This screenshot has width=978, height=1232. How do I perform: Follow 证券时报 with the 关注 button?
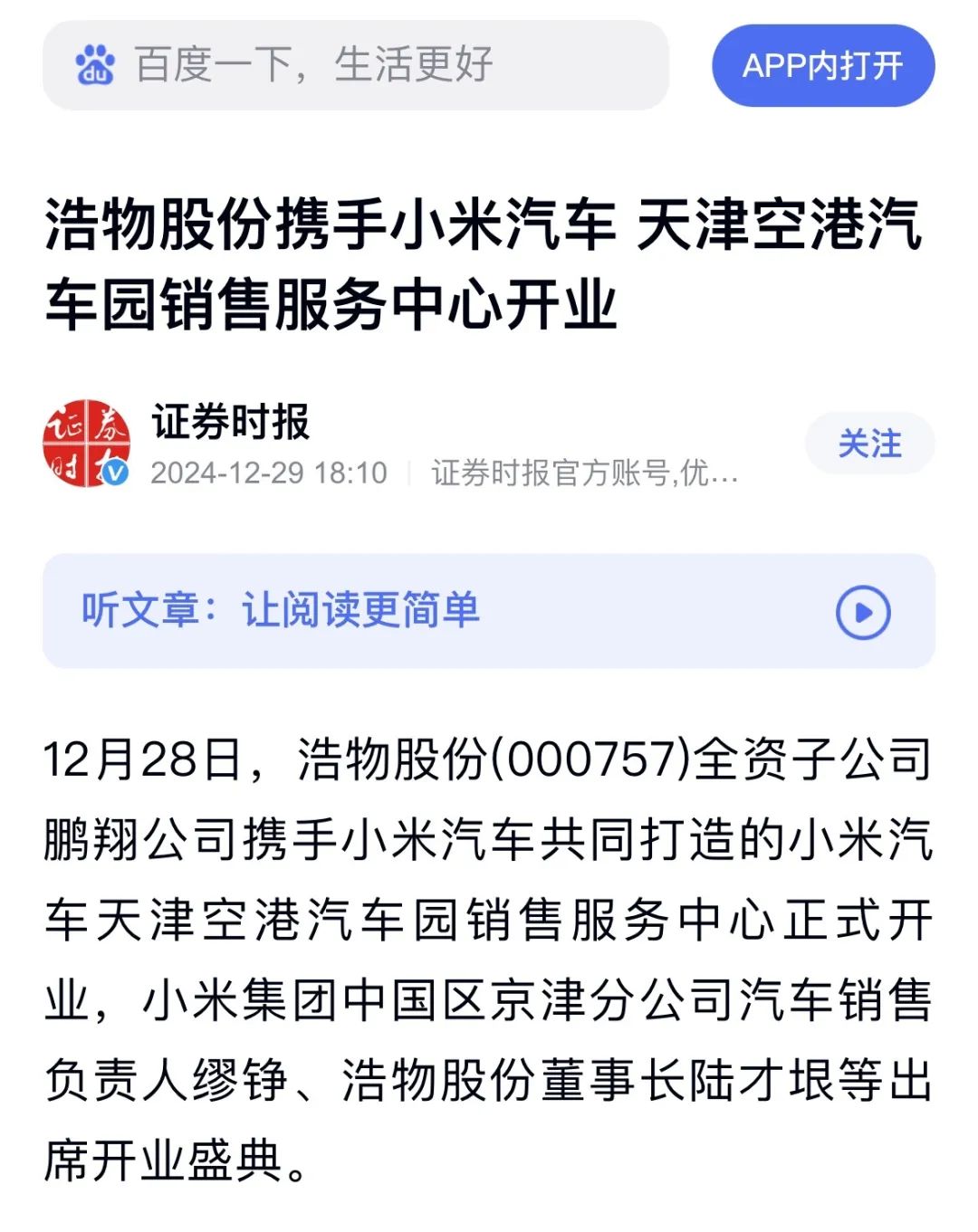pos(868,444)
